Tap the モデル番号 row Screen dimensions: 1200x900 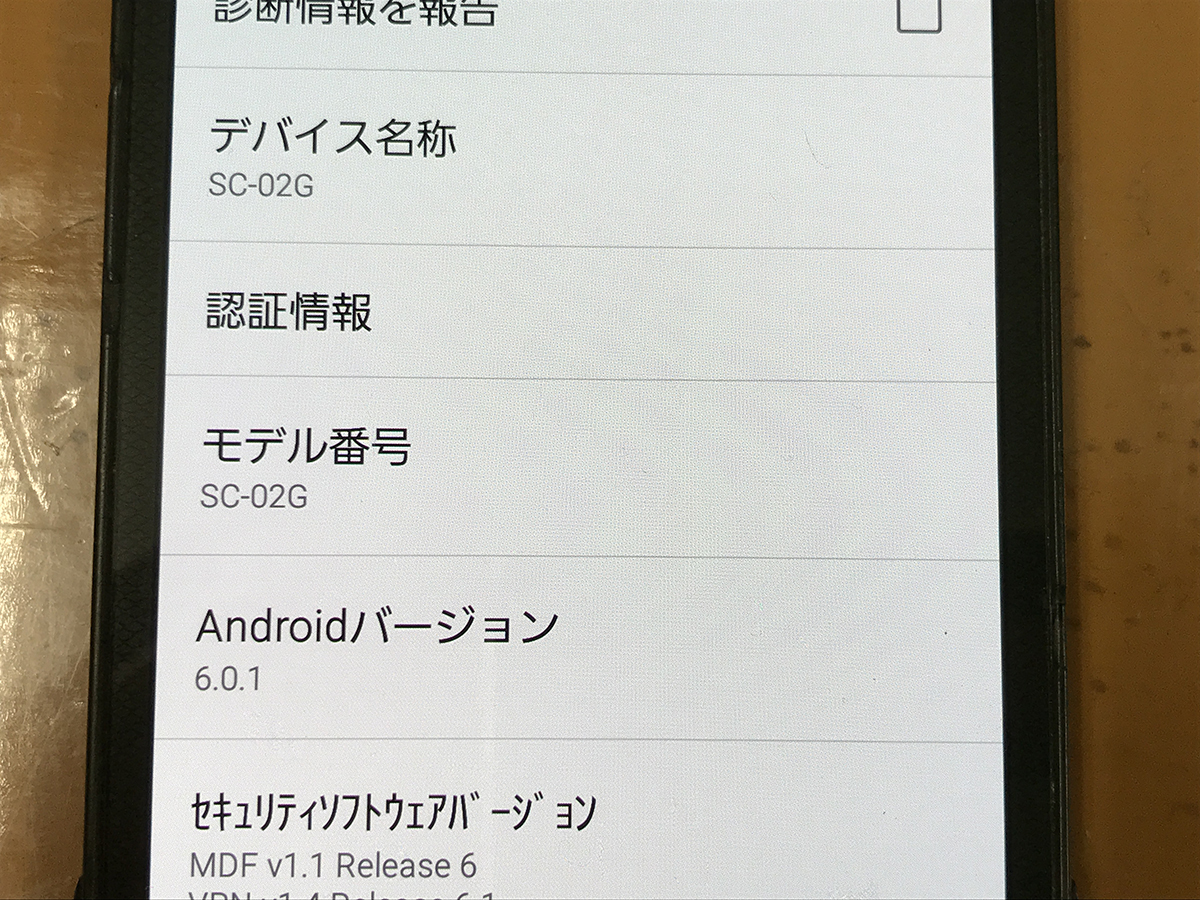(x=580, y=468)
